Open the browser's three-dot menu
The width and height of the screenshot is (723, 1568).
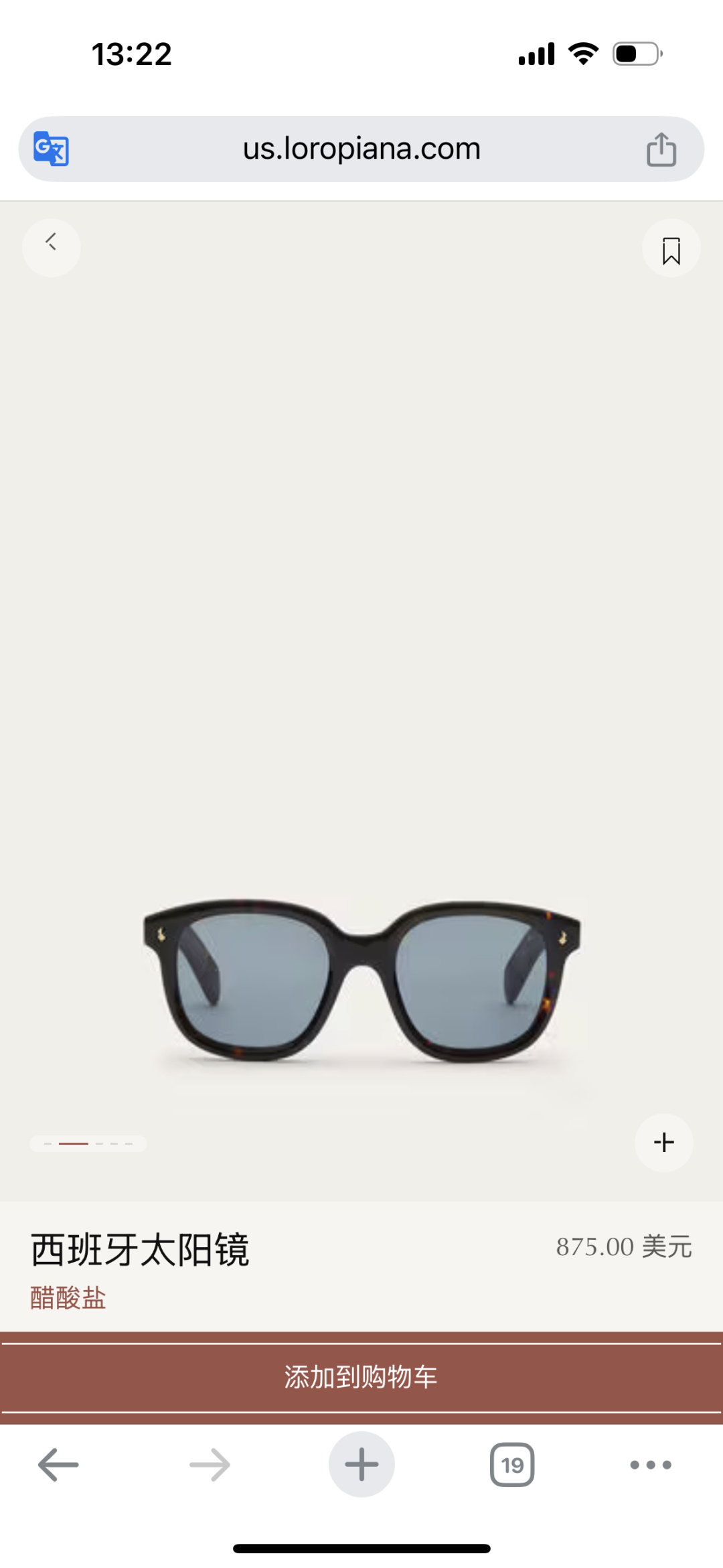pyautogui.click(x=651, y=1465)
